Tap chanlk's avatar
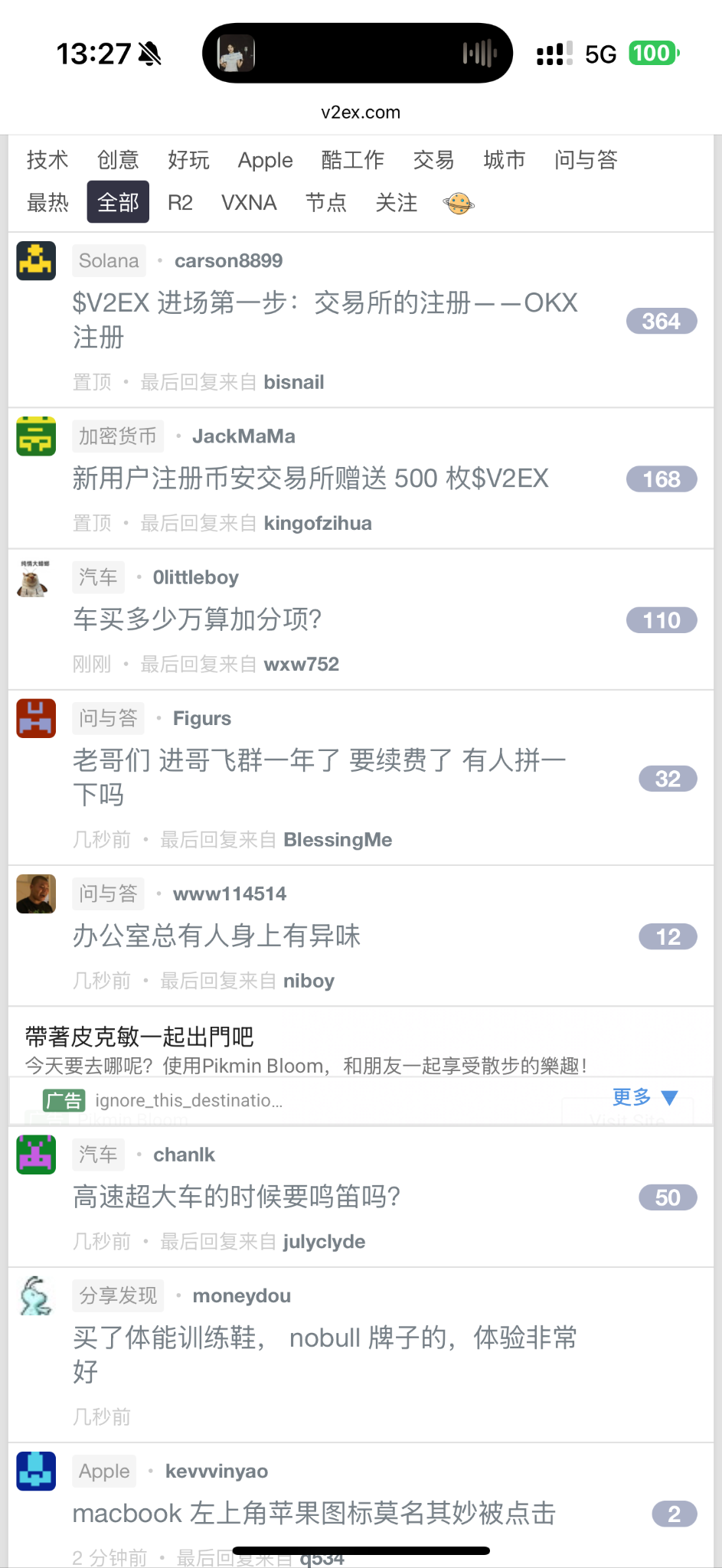This screenshot has height=1568, width=722. coord(36,1155)
